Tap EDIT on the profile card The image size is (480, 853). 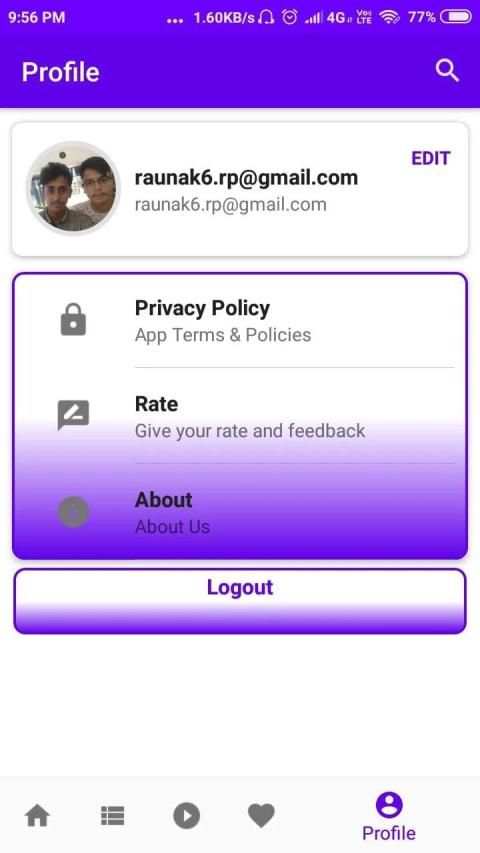[430, 158]
